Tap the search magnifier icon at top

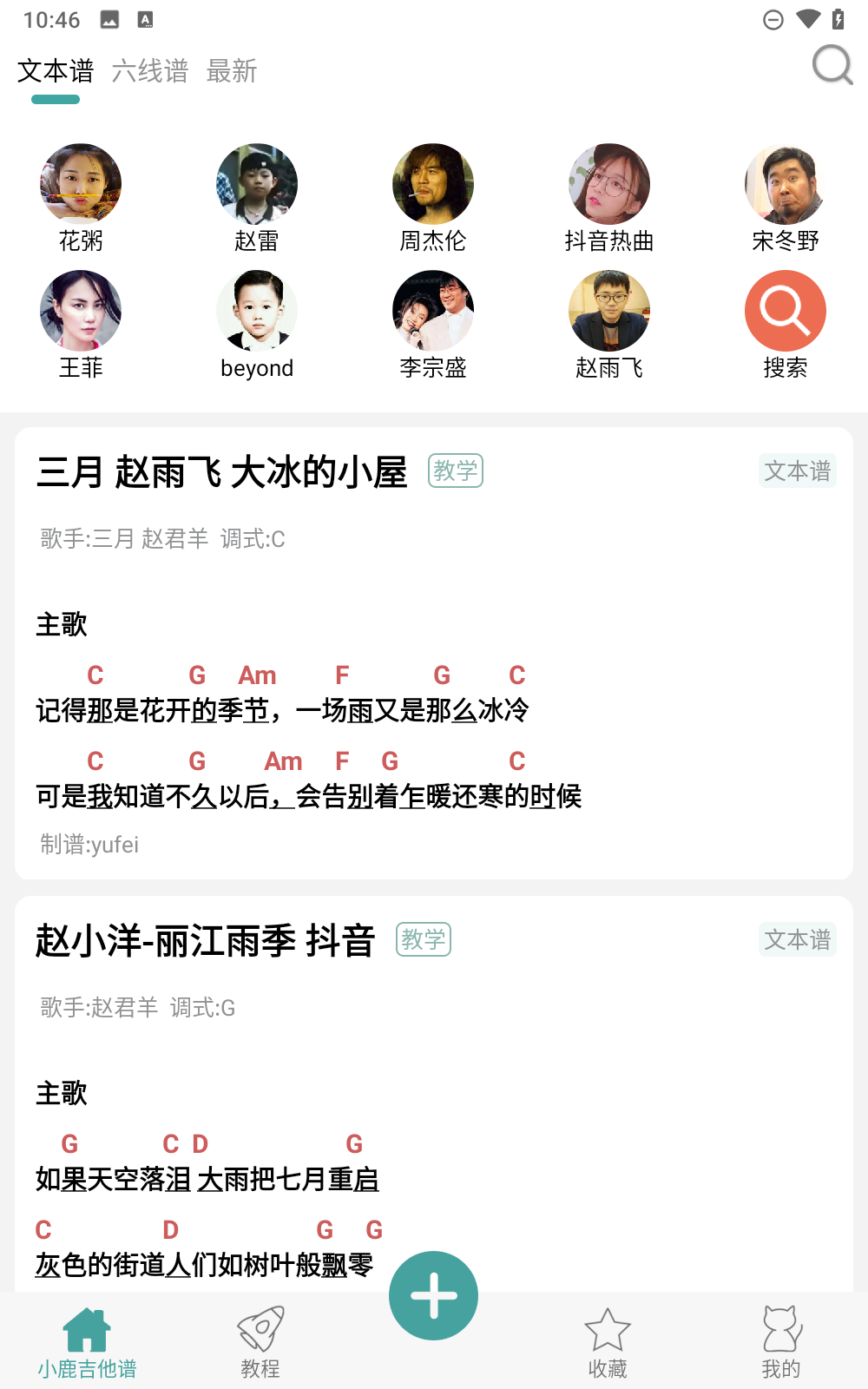pos(832,65)
